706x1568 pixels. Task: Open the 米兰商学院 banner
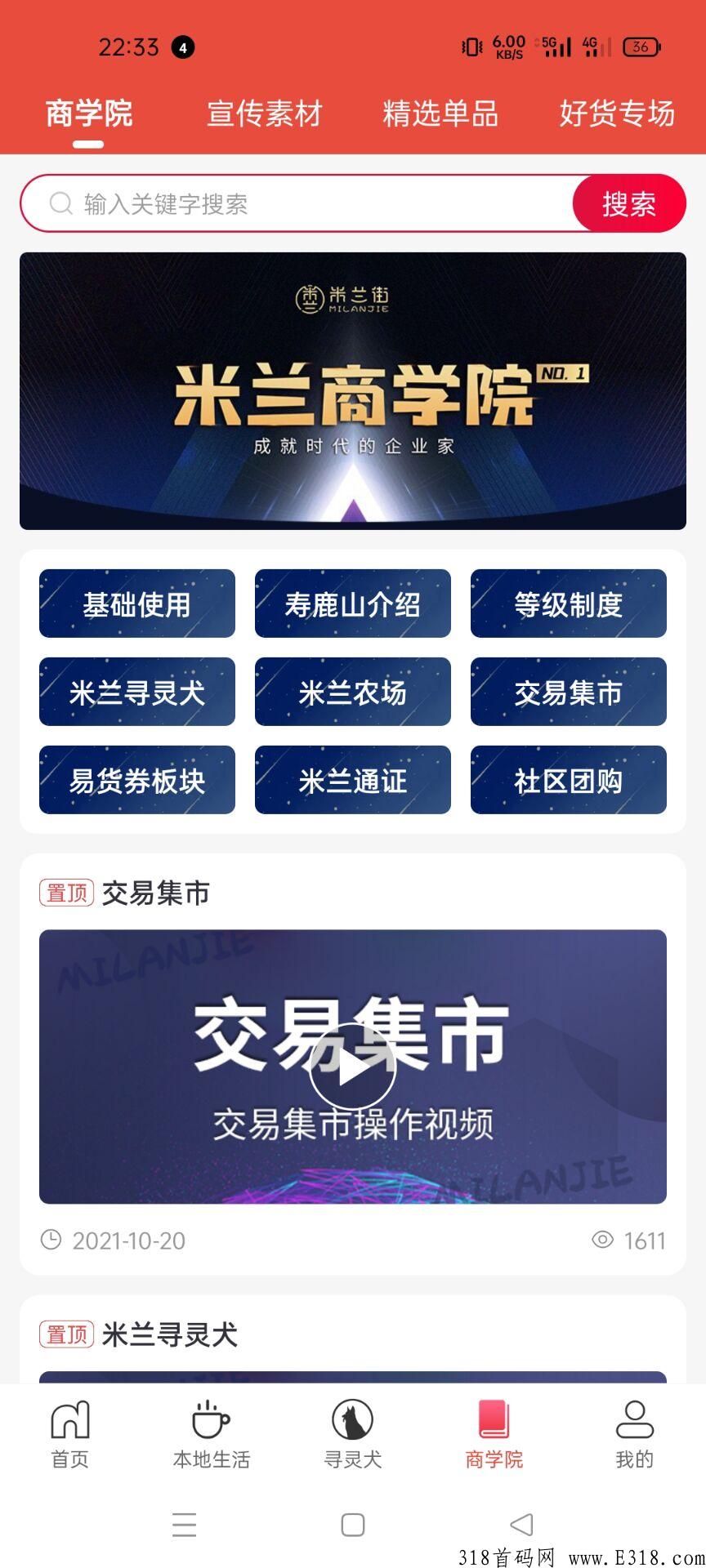pos(353,391)
